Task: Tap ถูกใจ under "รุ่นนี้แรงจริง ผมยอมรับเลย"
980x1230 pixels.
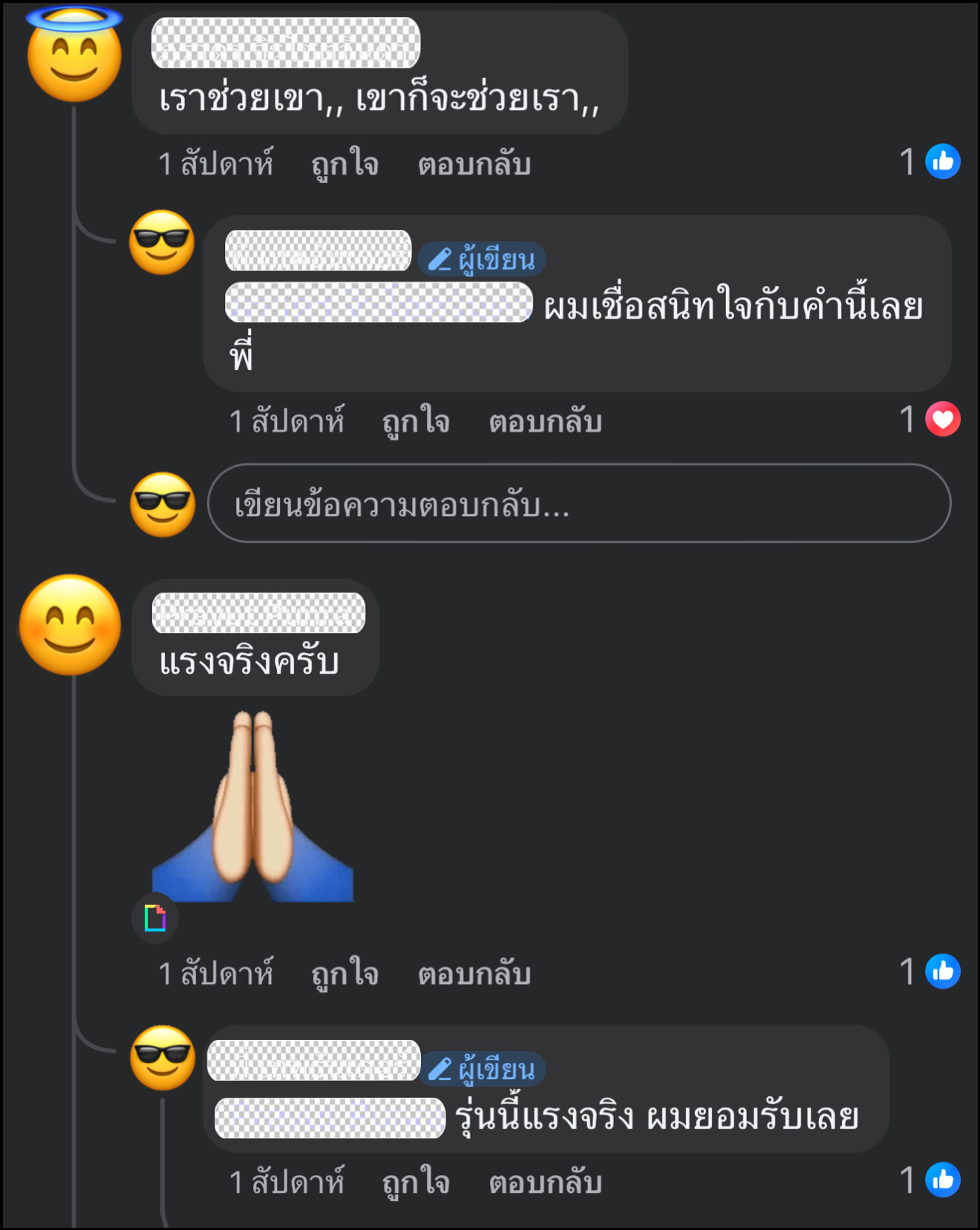Action: [416, 1182]
